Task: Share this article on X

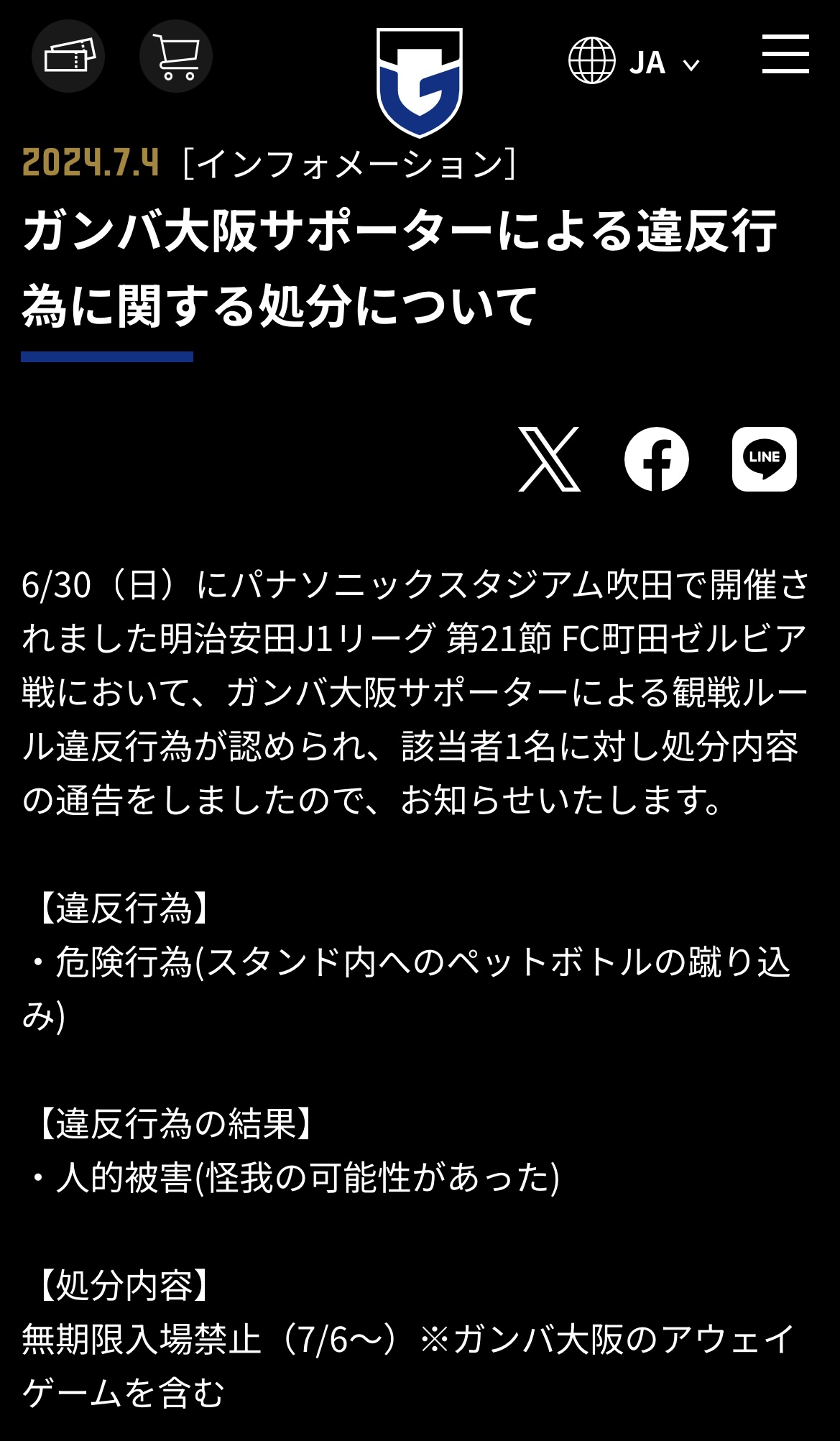Action: (x=549, y=459)
